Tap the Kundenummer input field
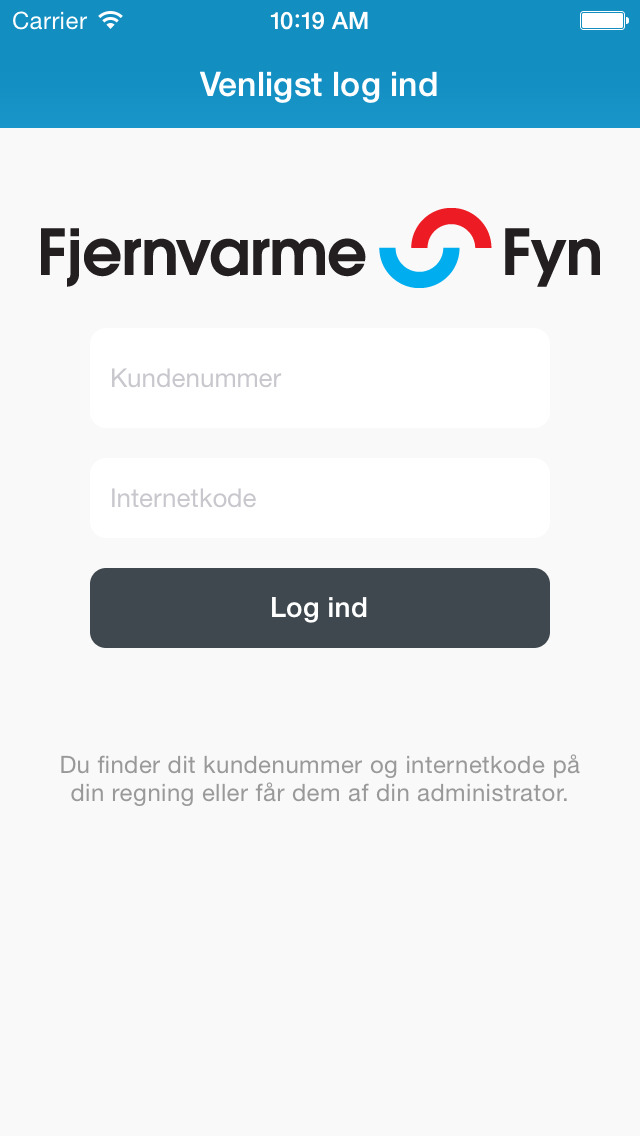Viewport: 640px width, 1136px height. (x=320, y=378)
